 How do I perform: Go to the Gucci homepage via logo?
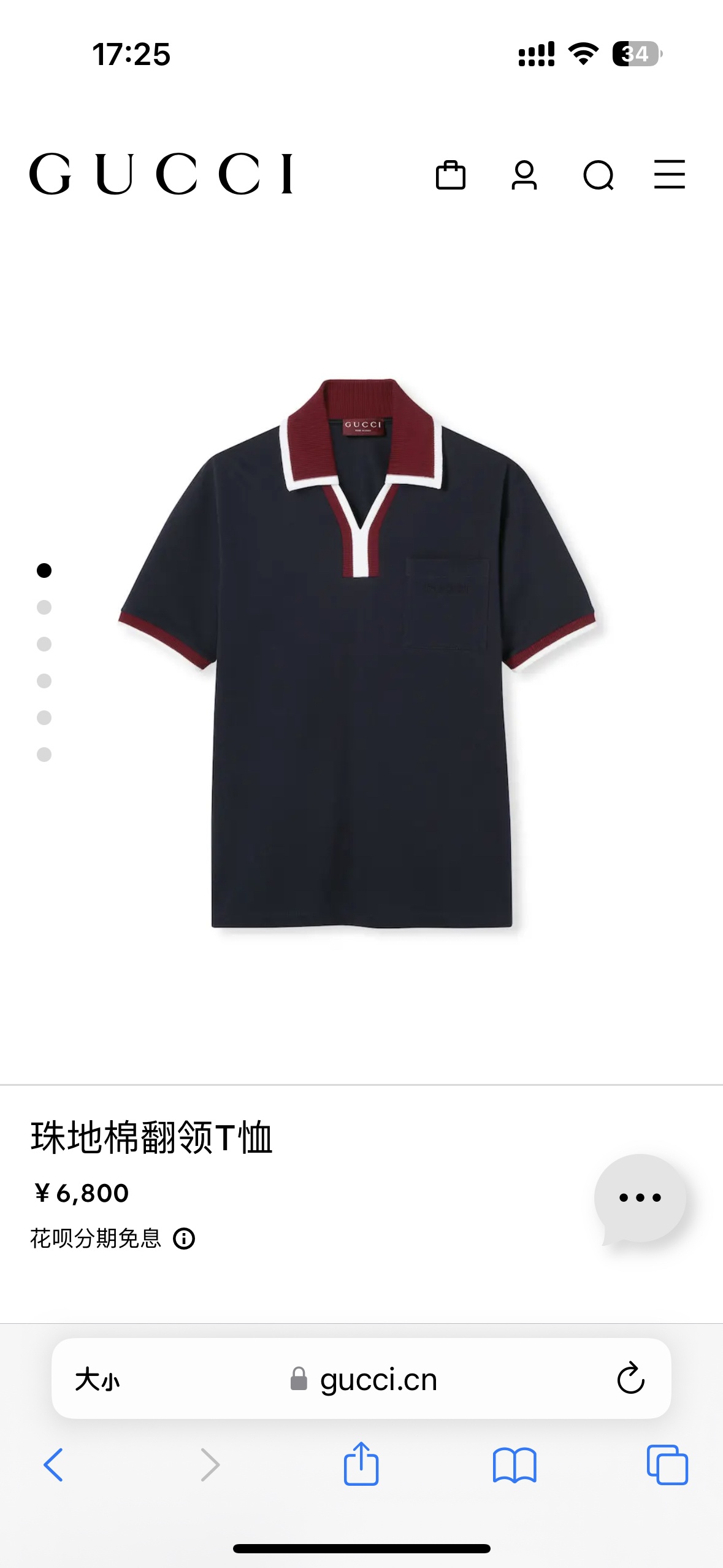(161, 174)
